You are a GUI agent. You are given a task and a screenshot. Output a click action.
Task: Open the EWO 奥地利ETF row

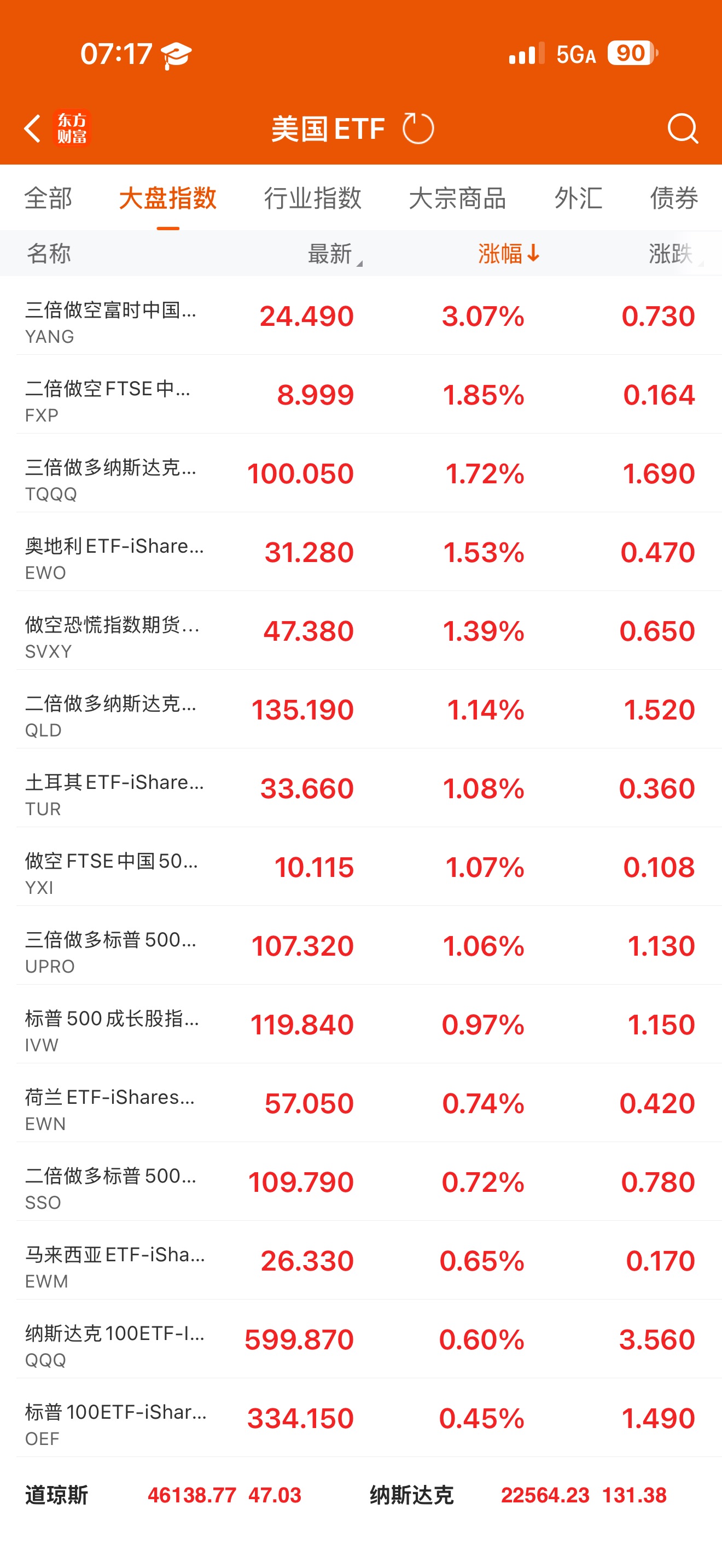tap(361, 552)
